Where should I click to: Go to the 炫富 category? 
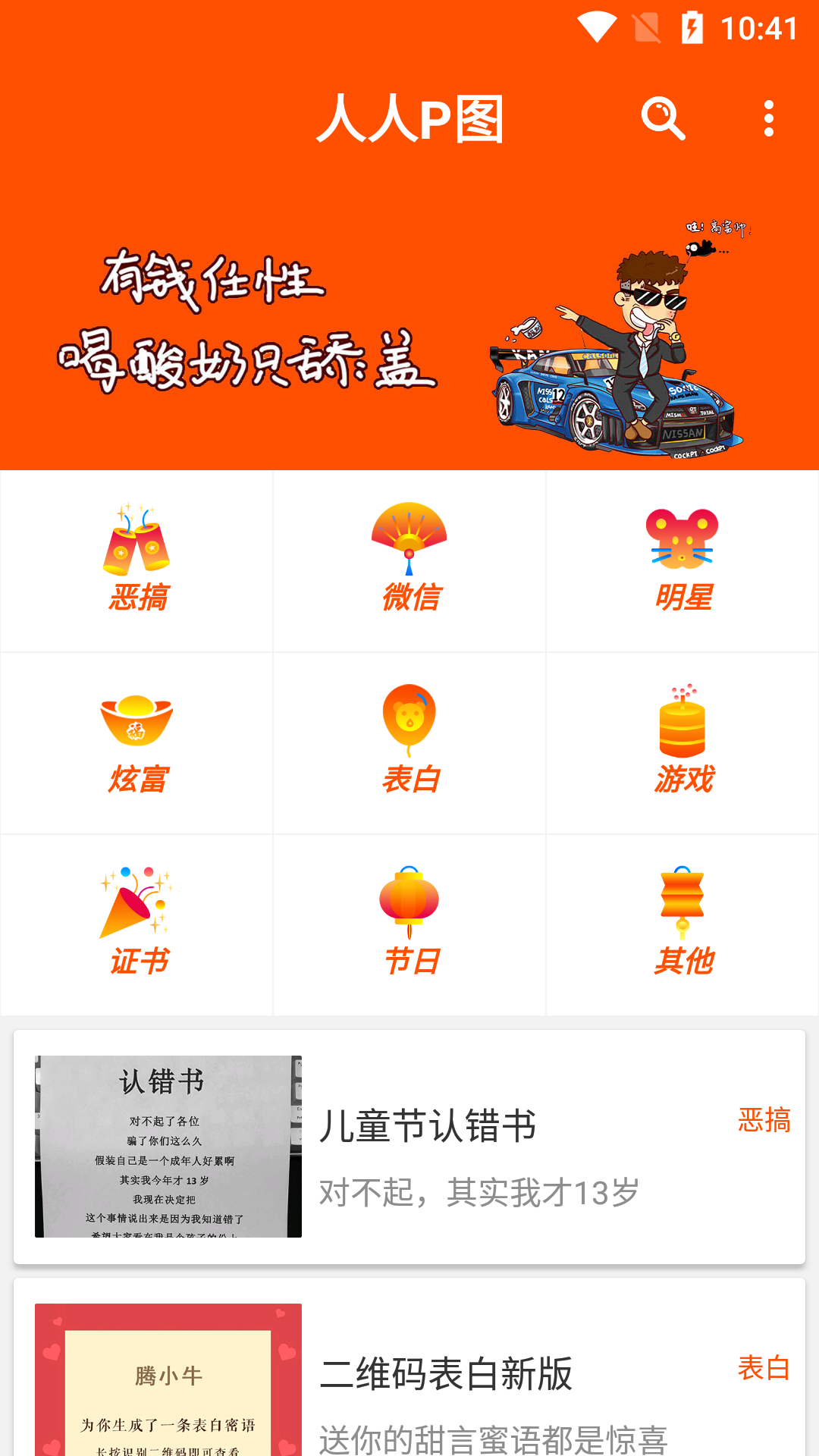pos(136,743)
